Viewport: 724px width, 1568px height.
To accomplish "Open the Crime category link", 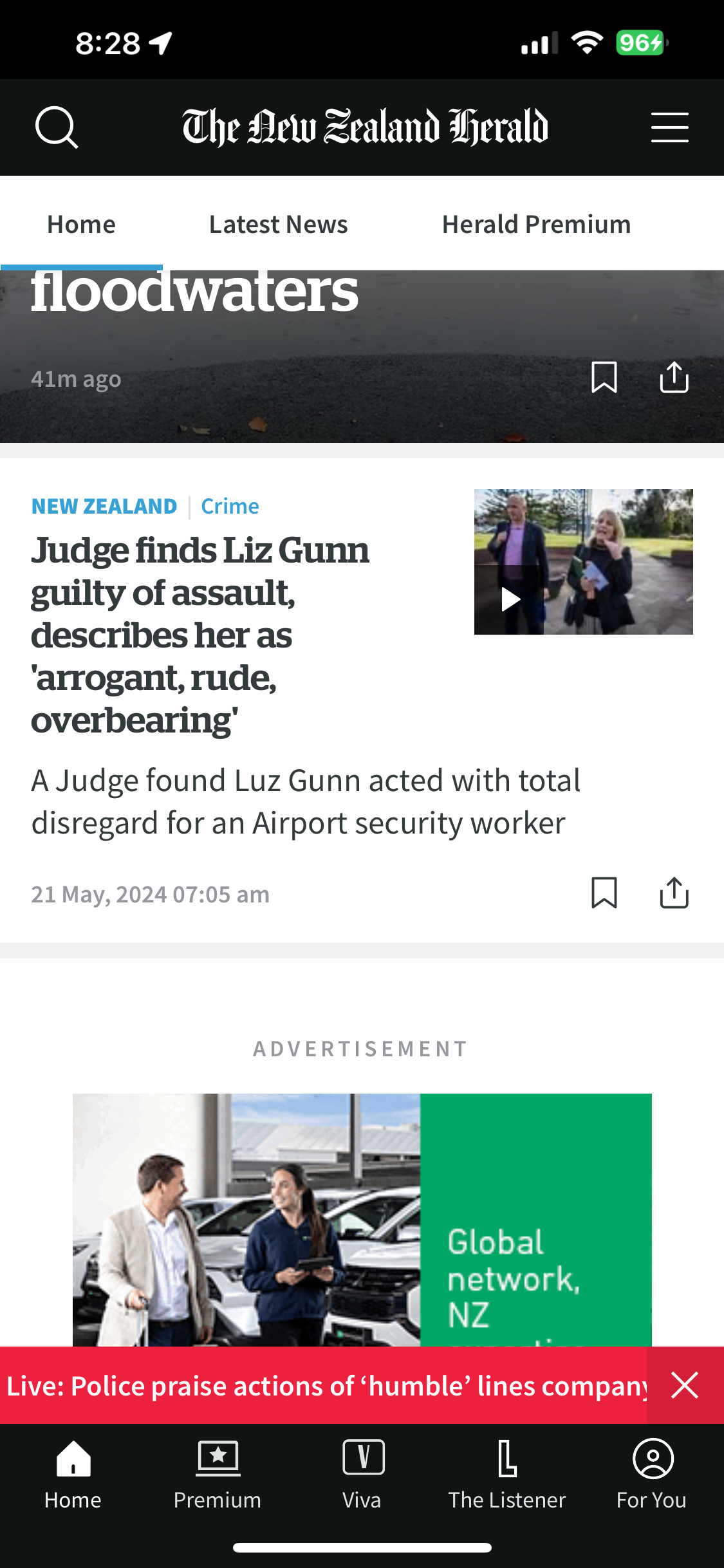I will coord(230,507).
